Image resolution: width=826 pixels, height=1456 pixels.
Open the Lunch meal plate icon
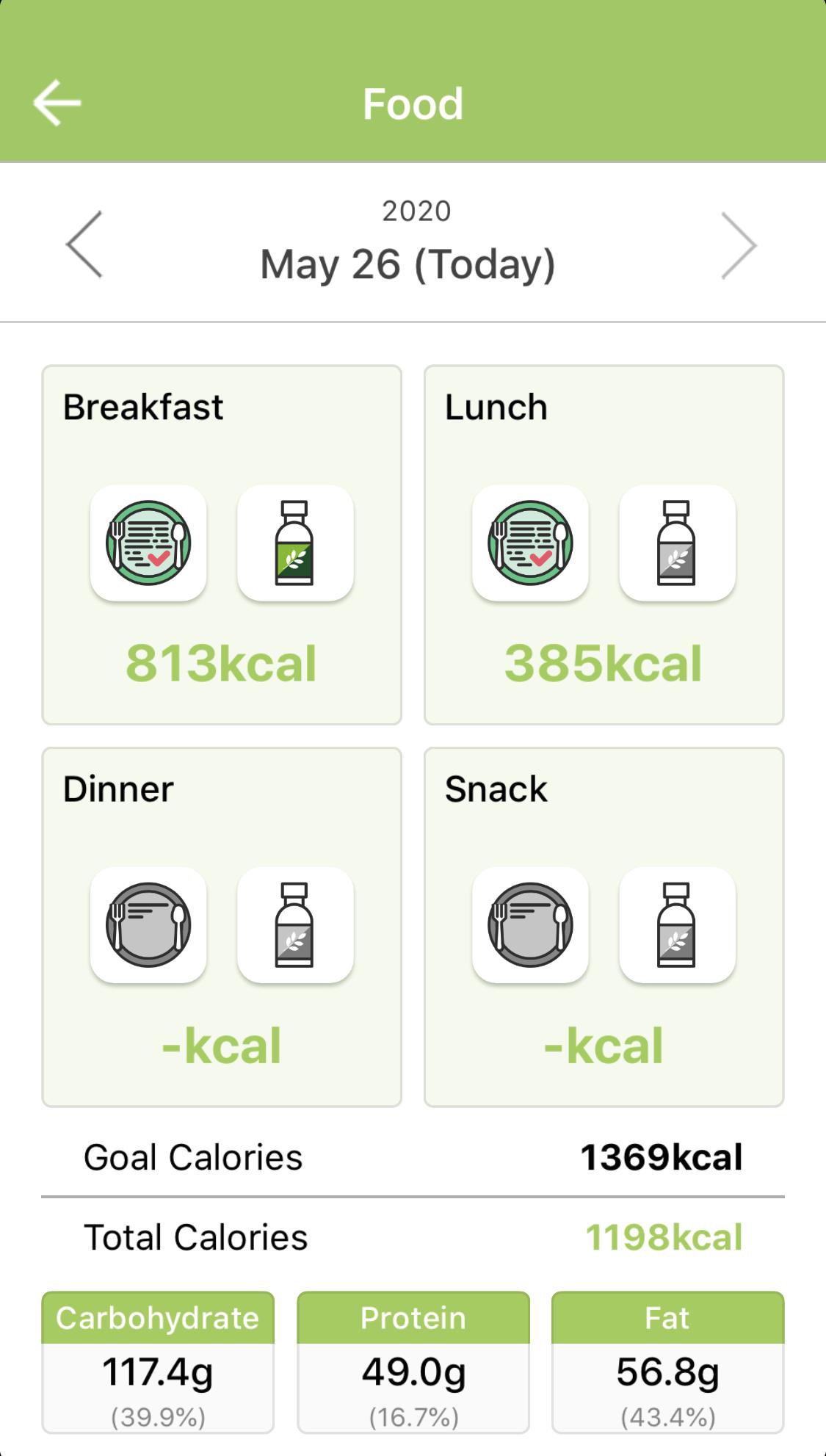click(530, 543)
